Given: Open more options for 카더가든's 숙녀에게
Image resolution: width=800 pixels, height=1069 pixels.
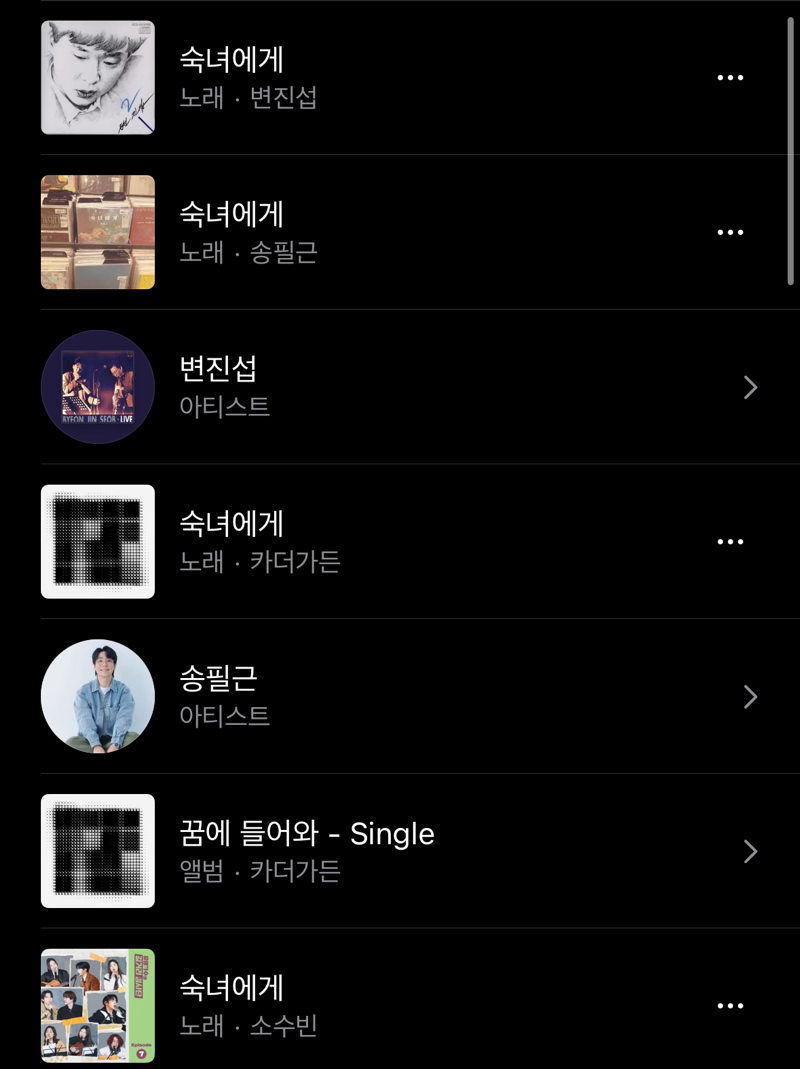Looking at the screenshot, I should [730, 542].
